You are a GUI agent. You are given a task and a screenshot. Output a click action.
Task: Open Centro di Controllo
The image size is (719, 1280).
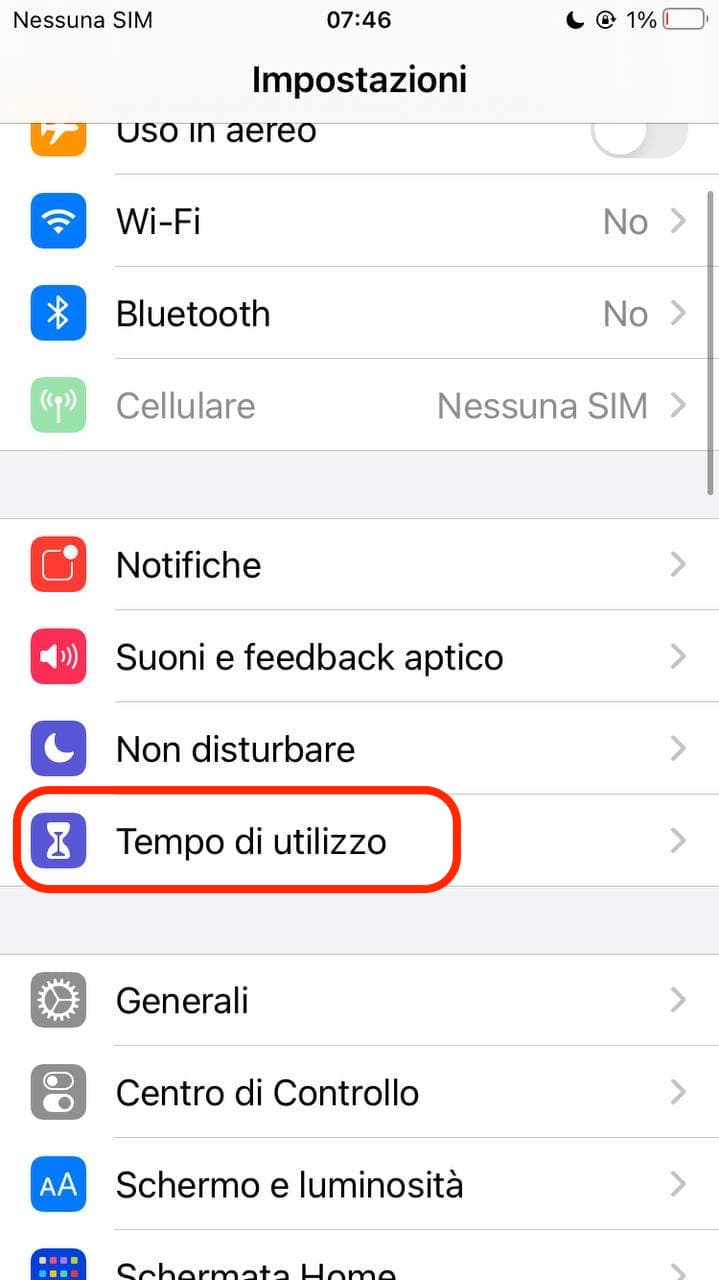pyautogui.click(x=360, y=1093)
